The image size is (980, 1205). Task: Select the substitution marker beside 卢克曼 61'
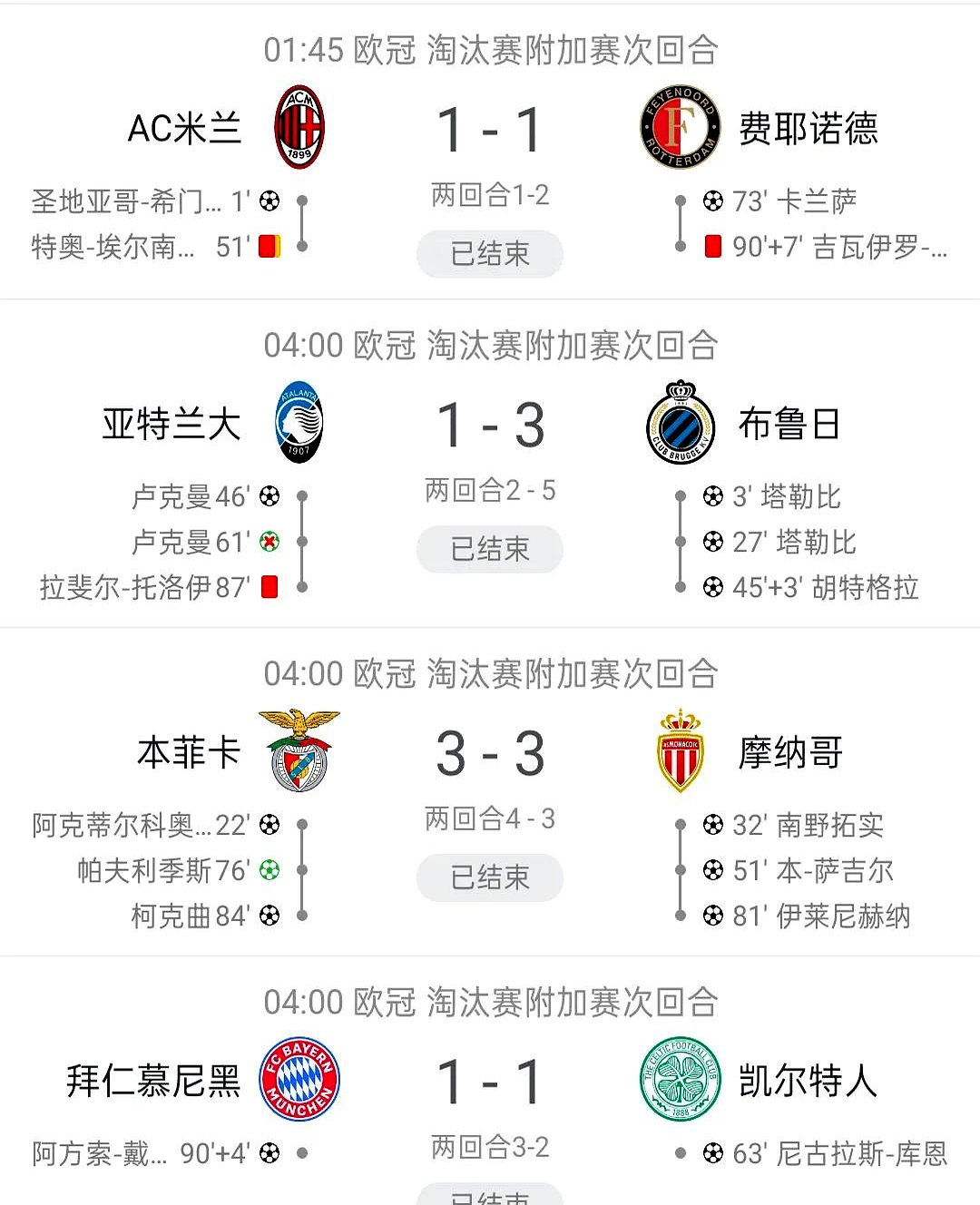269,542
